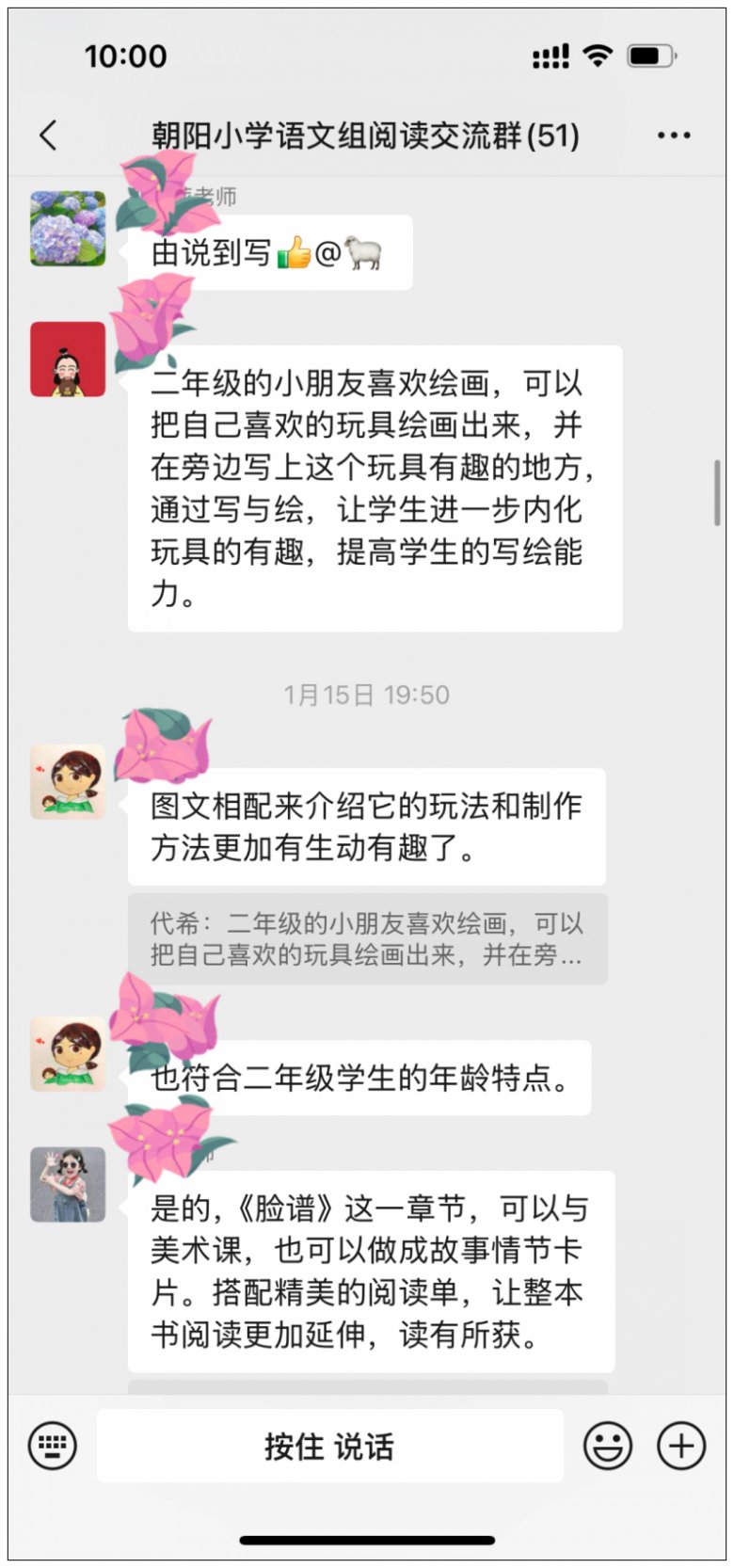Image resolution: width=734 pixels, height=1568 pixels.
Task: Tap the avatar beside 也符合二年级学生的年龄特点
Action: point(68,1054)
